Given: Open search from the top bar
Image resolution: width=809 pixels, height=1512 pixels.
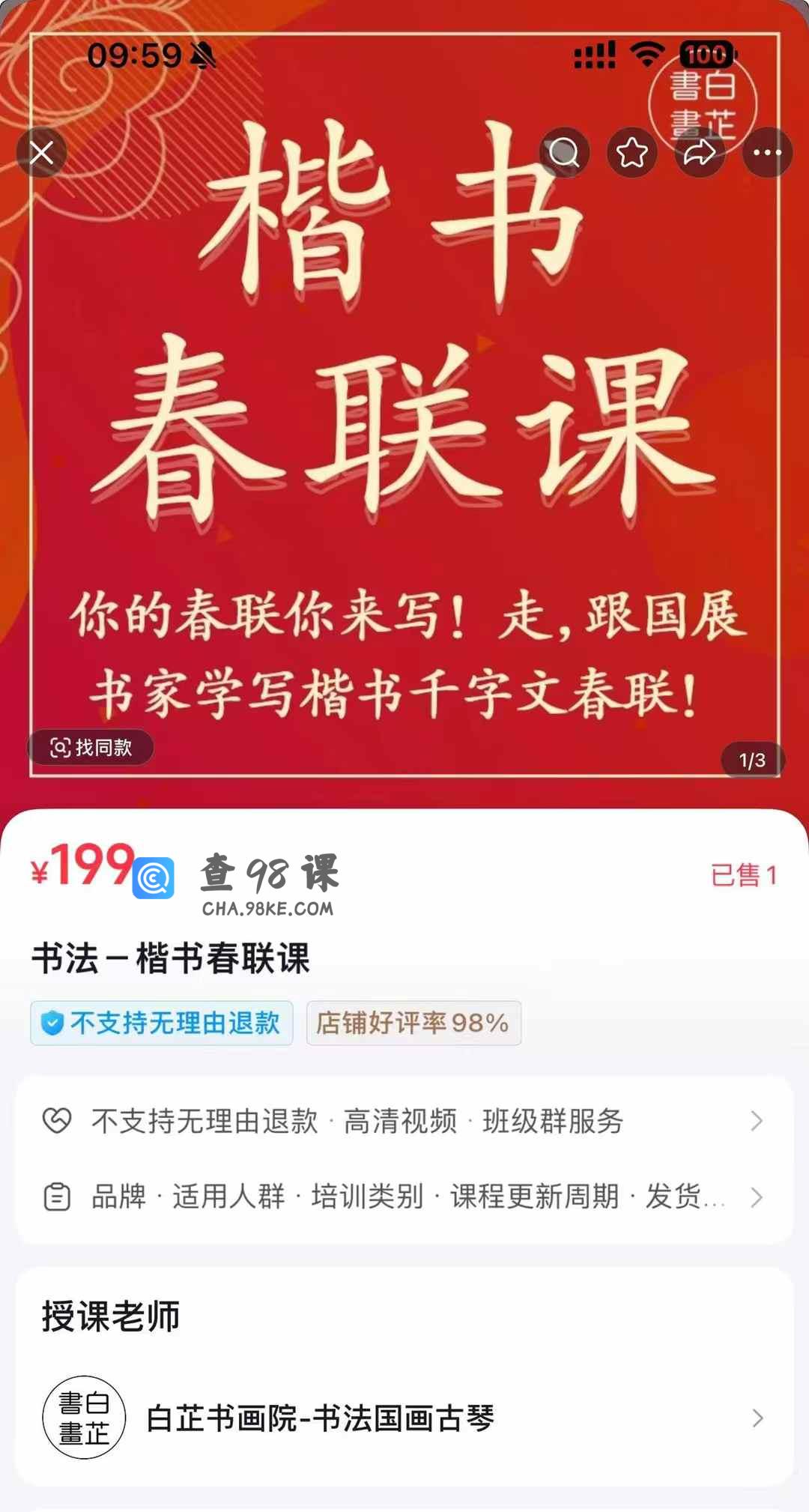Looking at the screenshot, I should tap(564, 153).
